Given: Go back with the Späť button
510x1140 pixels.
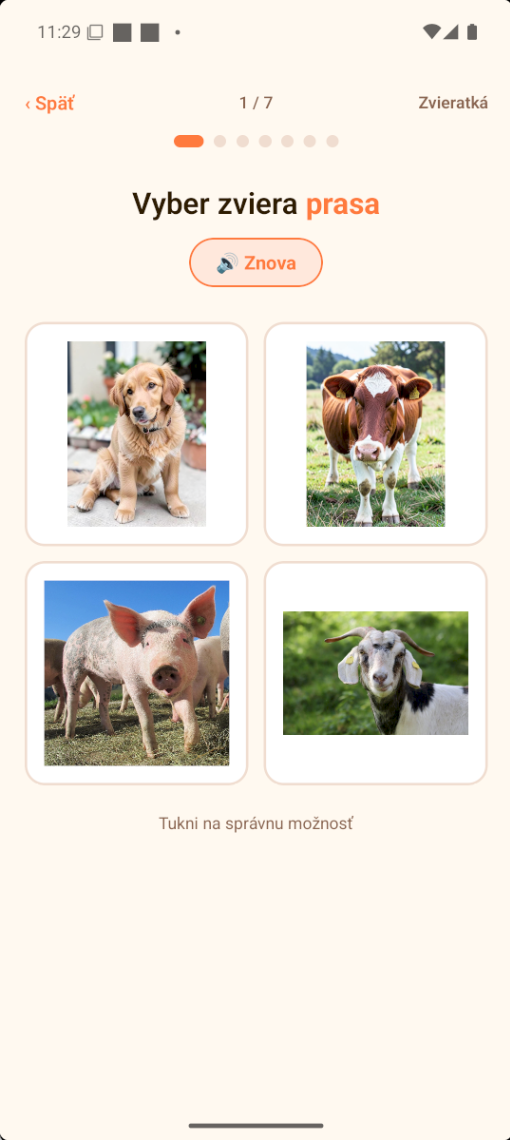Looking at the screenshot, I should pos(49,103).
